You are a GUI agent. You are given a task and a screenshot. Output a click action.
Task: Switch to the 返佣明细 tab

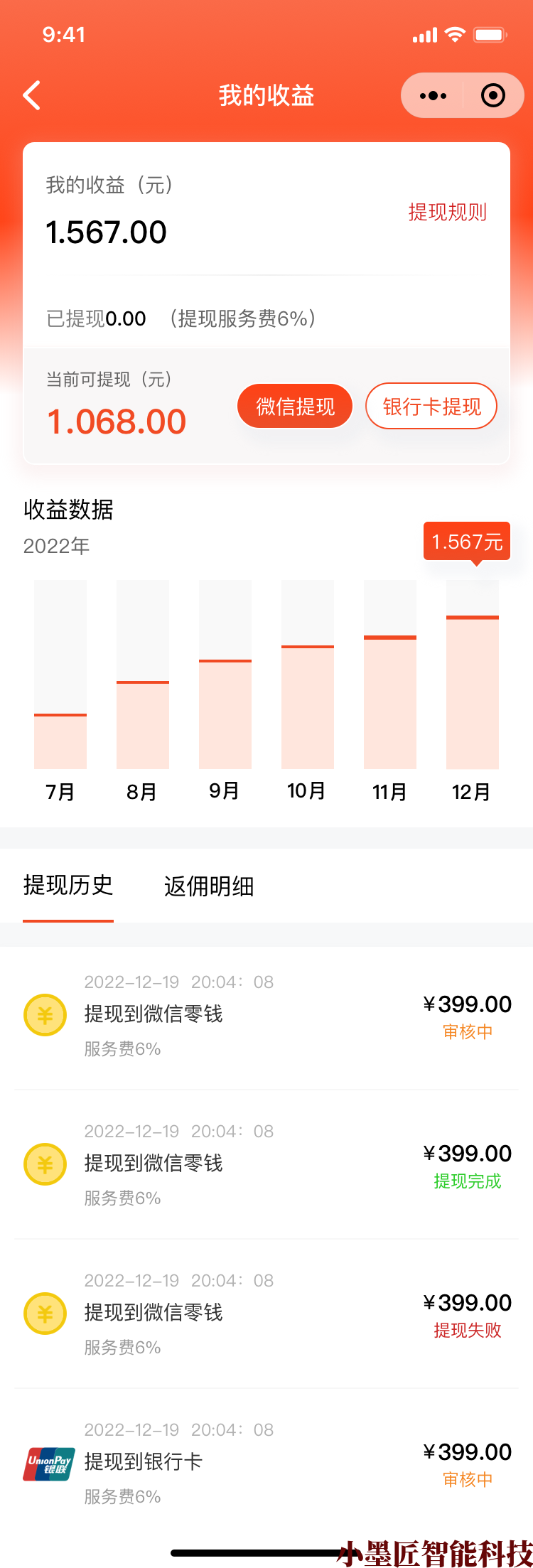coord(209,886)
